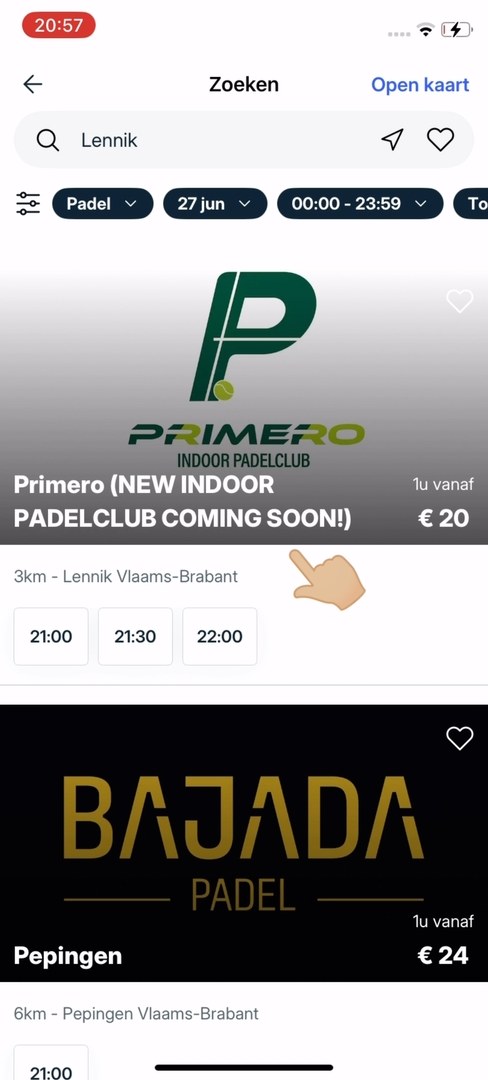The image size is (488, 1080).
Task: Expand the Padel sport dropdown
Action: point(103,204)
